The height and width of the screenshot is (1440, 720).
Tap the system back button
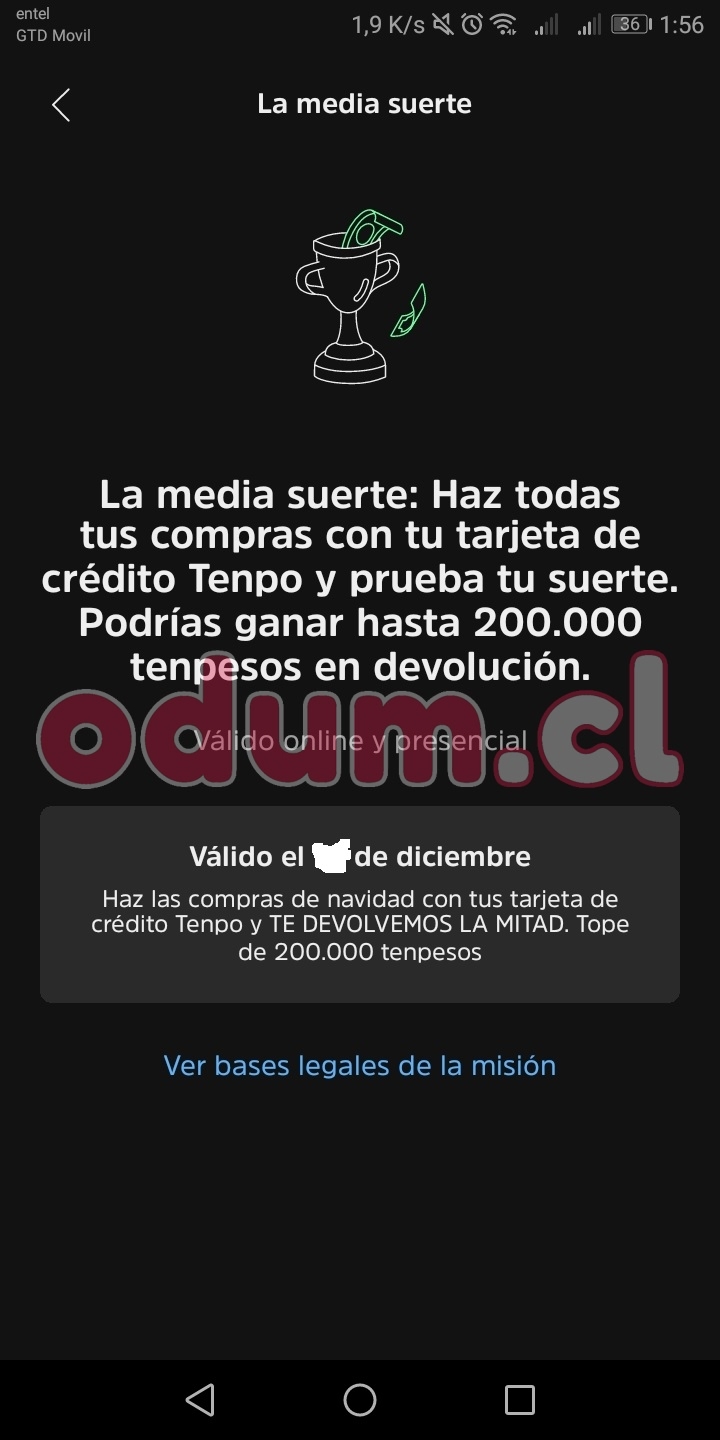pos(200,1399)
